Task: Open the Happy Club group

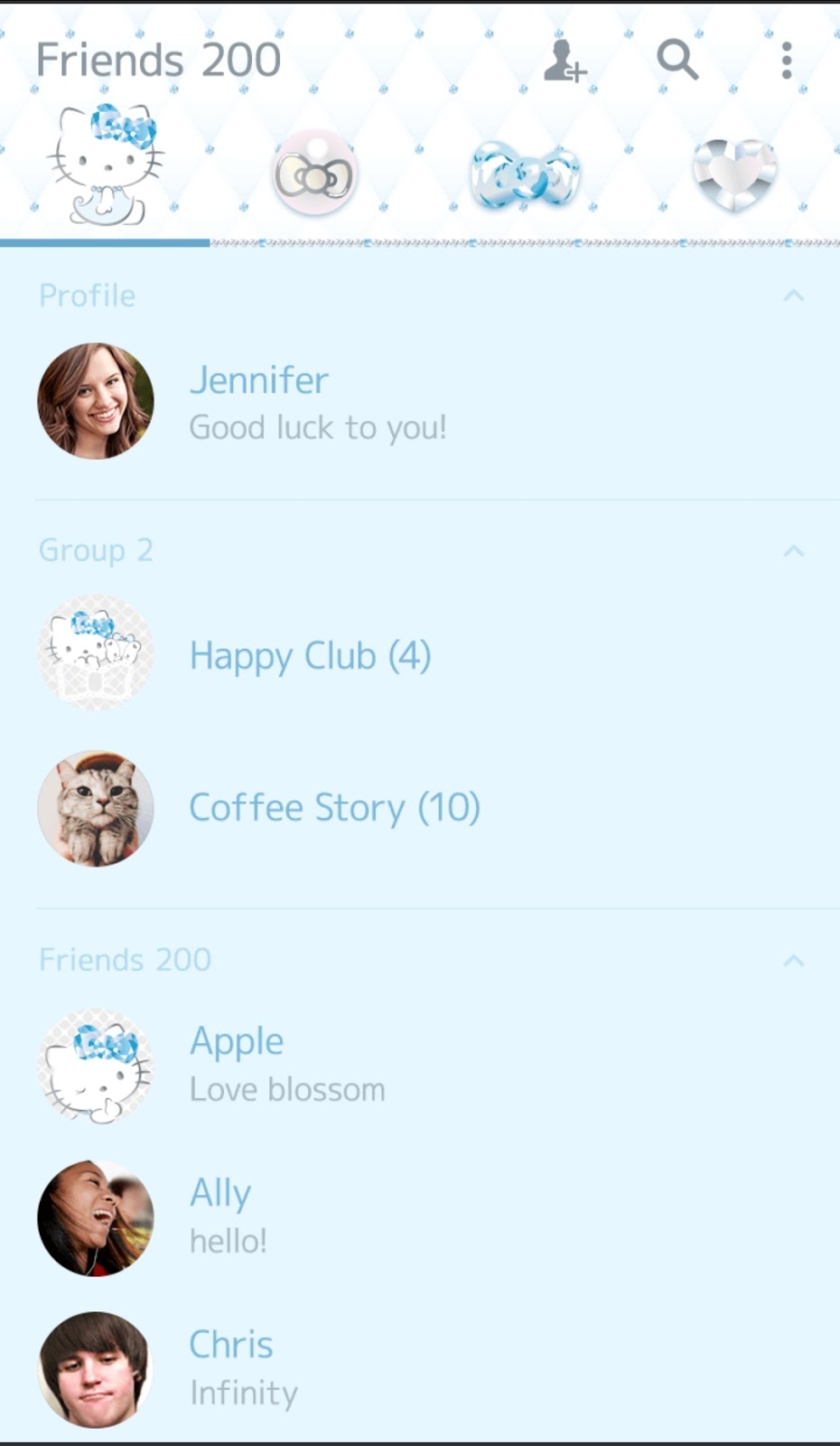Action: 420,654
